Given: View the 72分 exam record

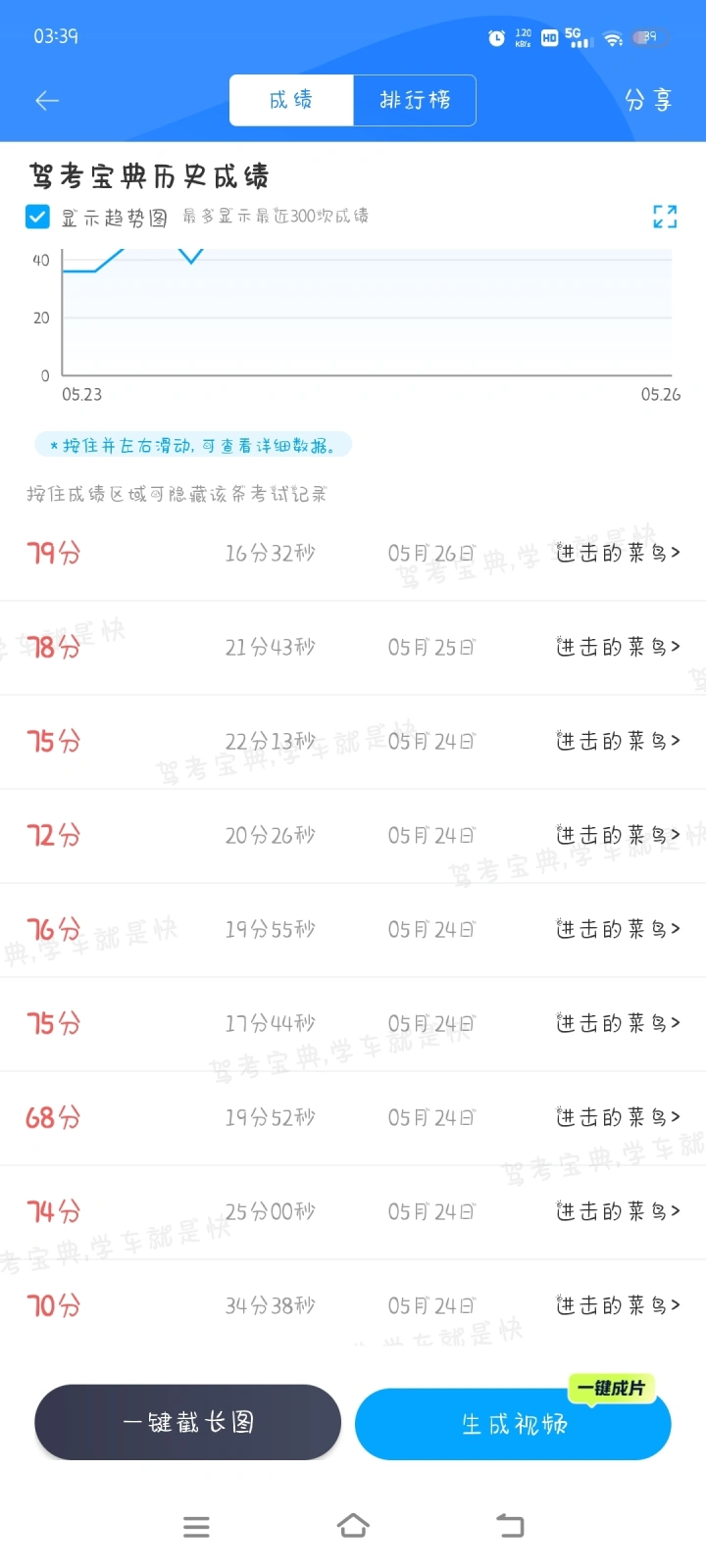Looking at the screenshot, I should click(x=353, y=836).
